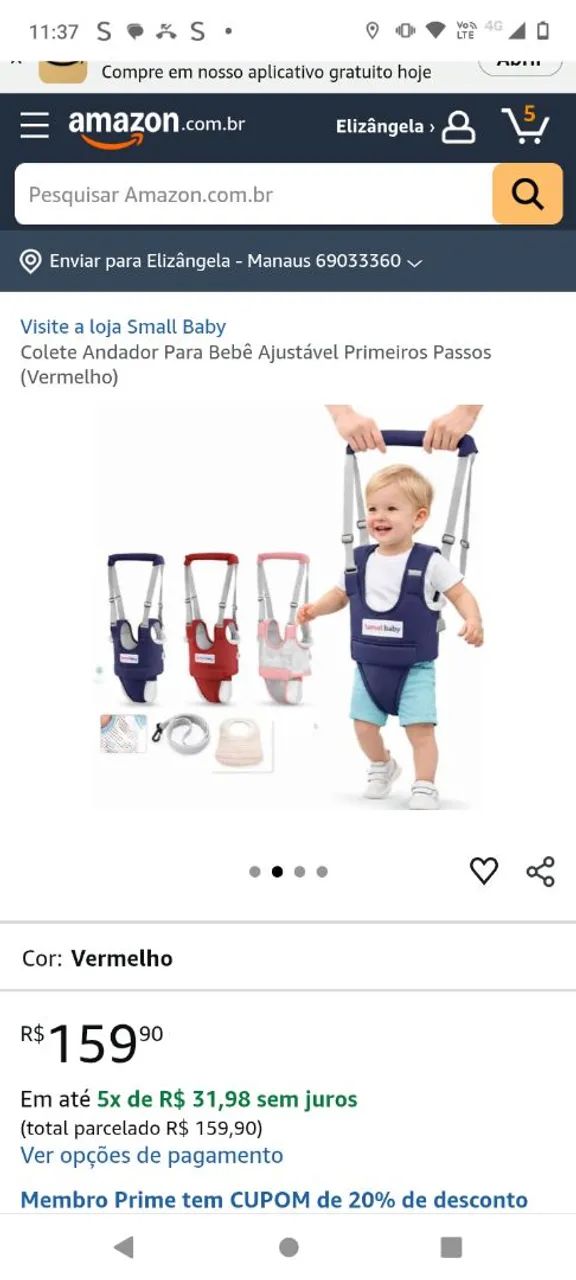Share this product
Viewport: 576px width, 1280px height.
pyautogui.click(x=541, y=871)
